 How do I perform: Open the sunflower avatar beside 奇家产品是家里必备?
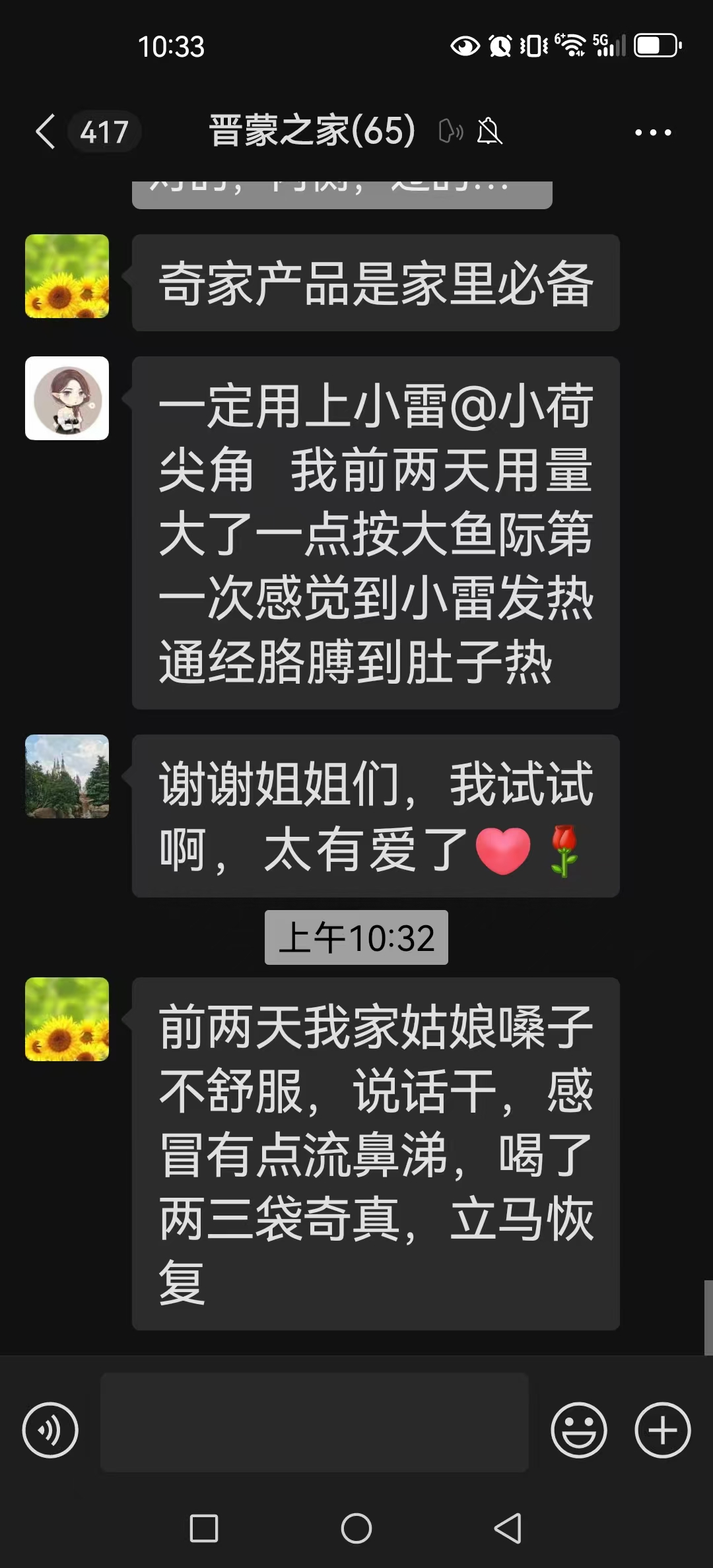(x=67, y=276)
